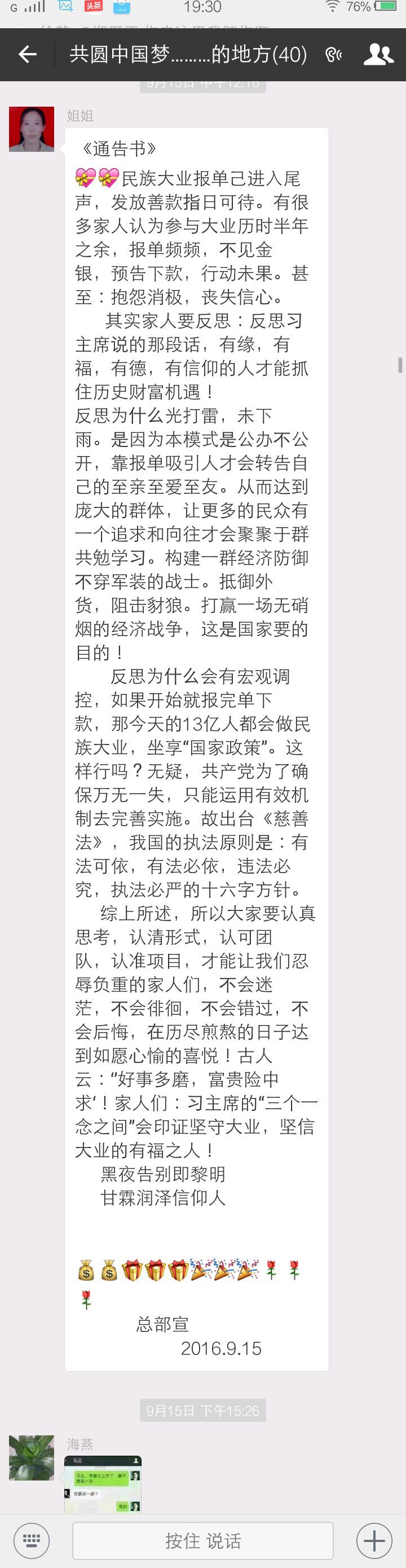The image size is (406, 1568).
Task: Open group members info
Action: [x=378, y=55]
